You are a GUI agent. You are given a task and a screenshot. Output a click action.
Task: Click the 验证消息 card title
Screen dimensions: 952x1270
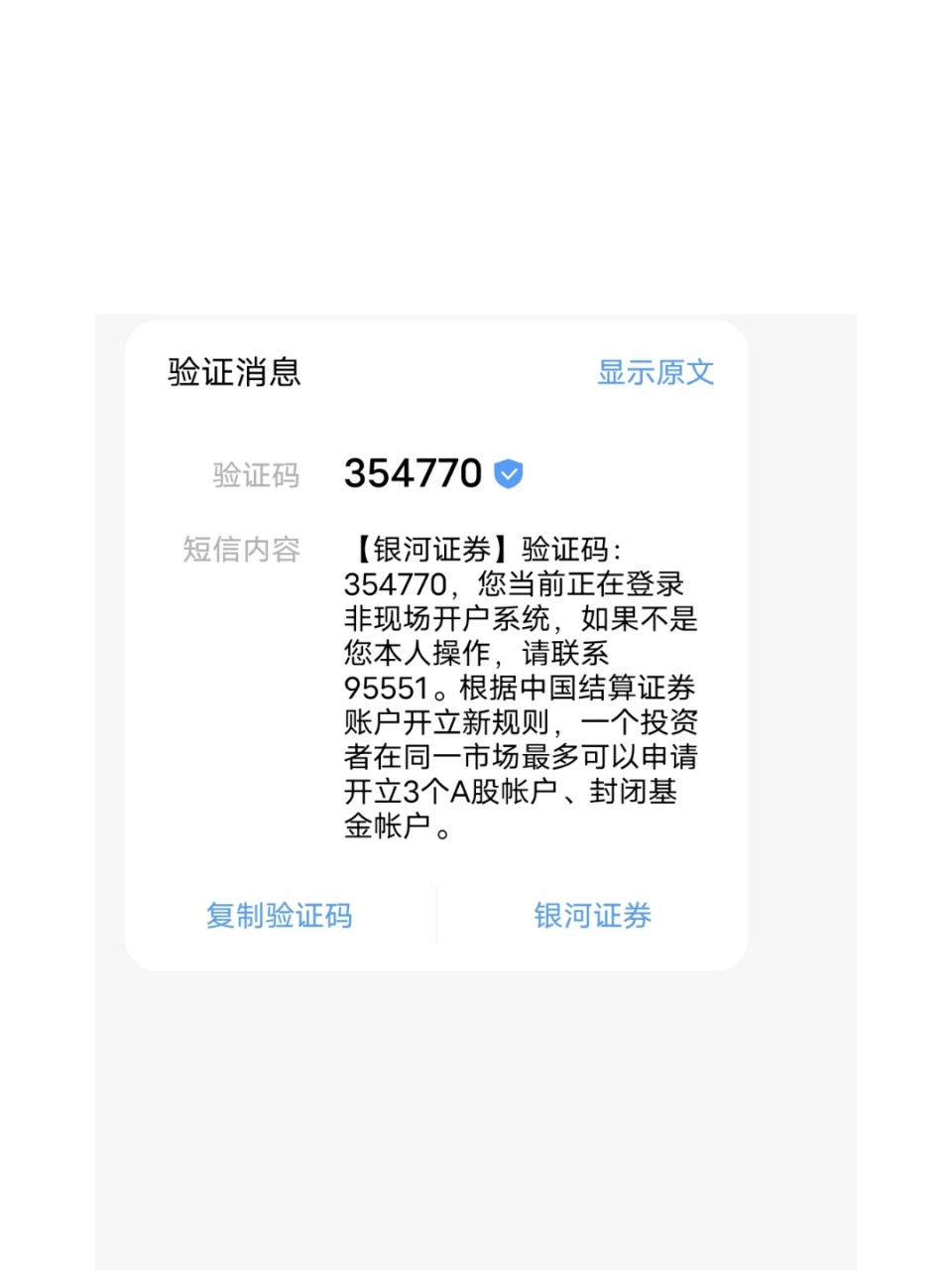235,373
